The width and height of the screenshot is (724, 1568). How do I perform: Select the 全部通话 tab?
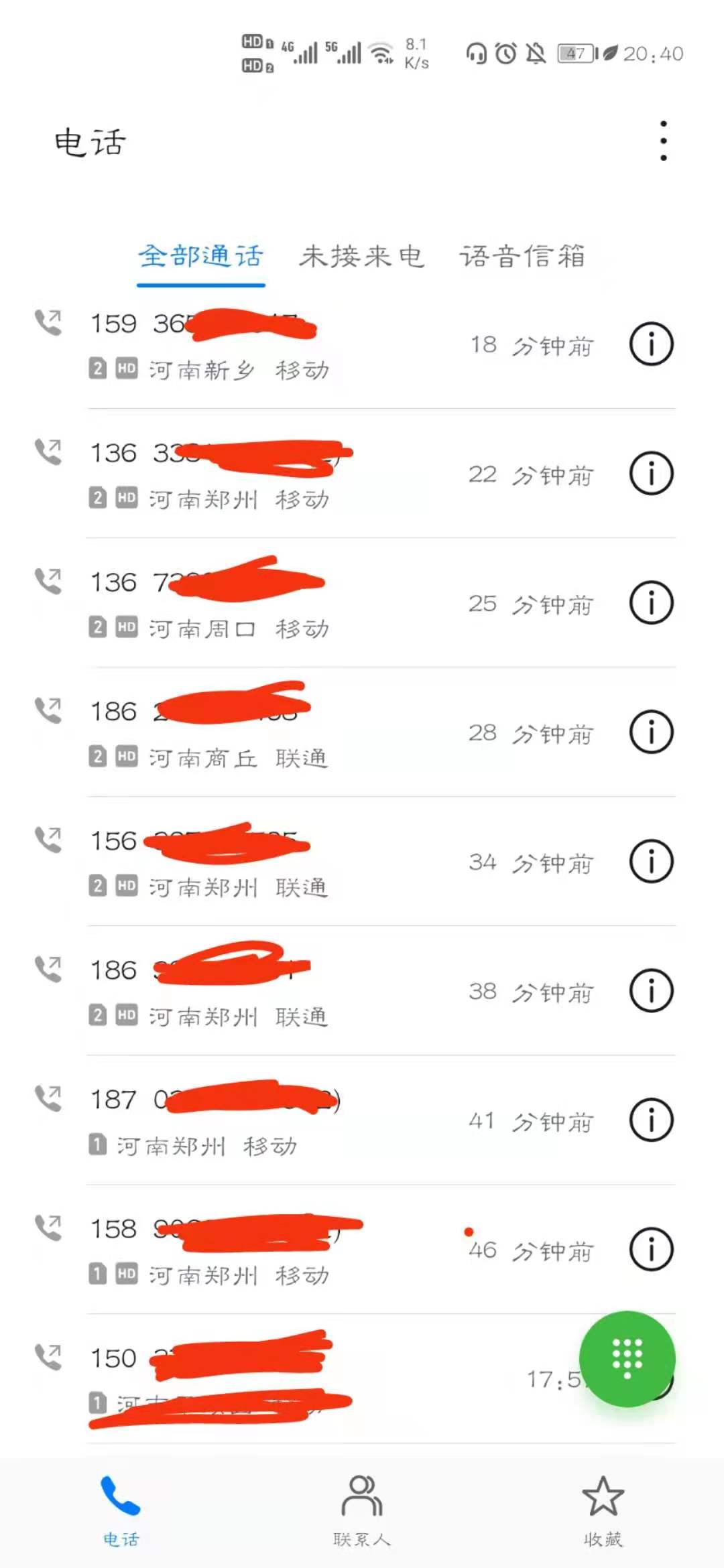pyautogui.click(x=201, y=257)
